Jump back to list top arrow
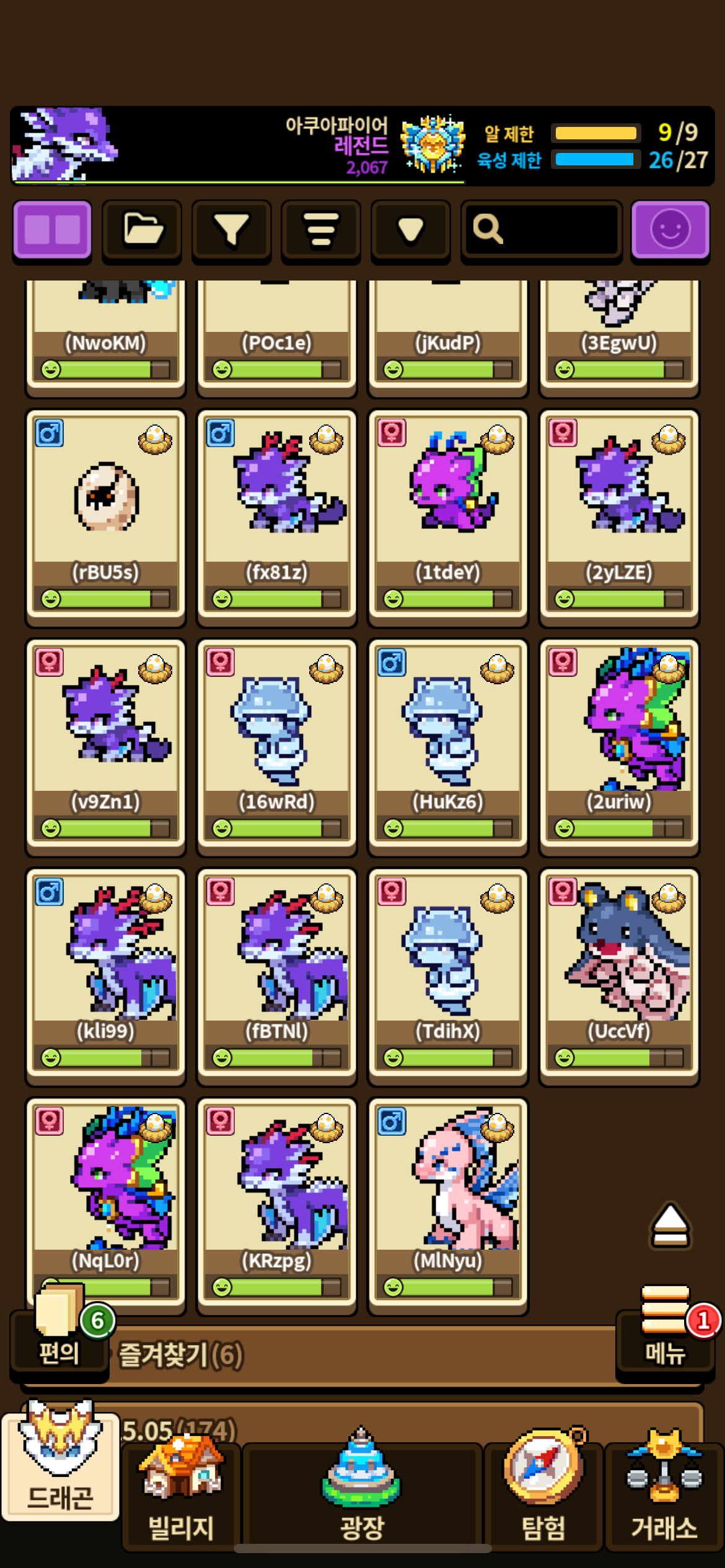 coord(670,1226)
